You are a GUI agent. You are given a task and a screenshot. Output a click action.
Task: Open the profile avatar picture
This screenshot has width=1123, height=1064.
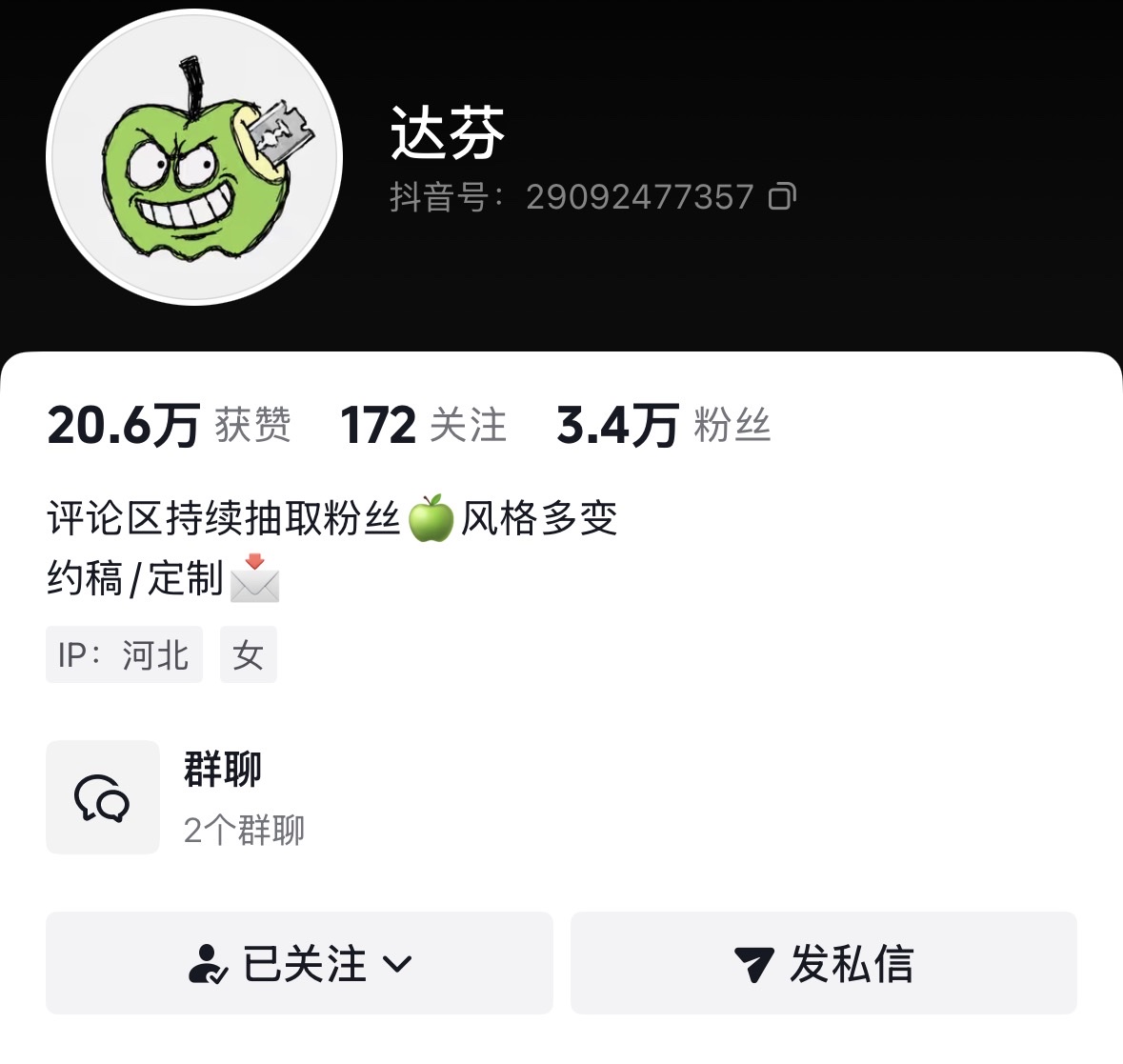tap(194, 157)
